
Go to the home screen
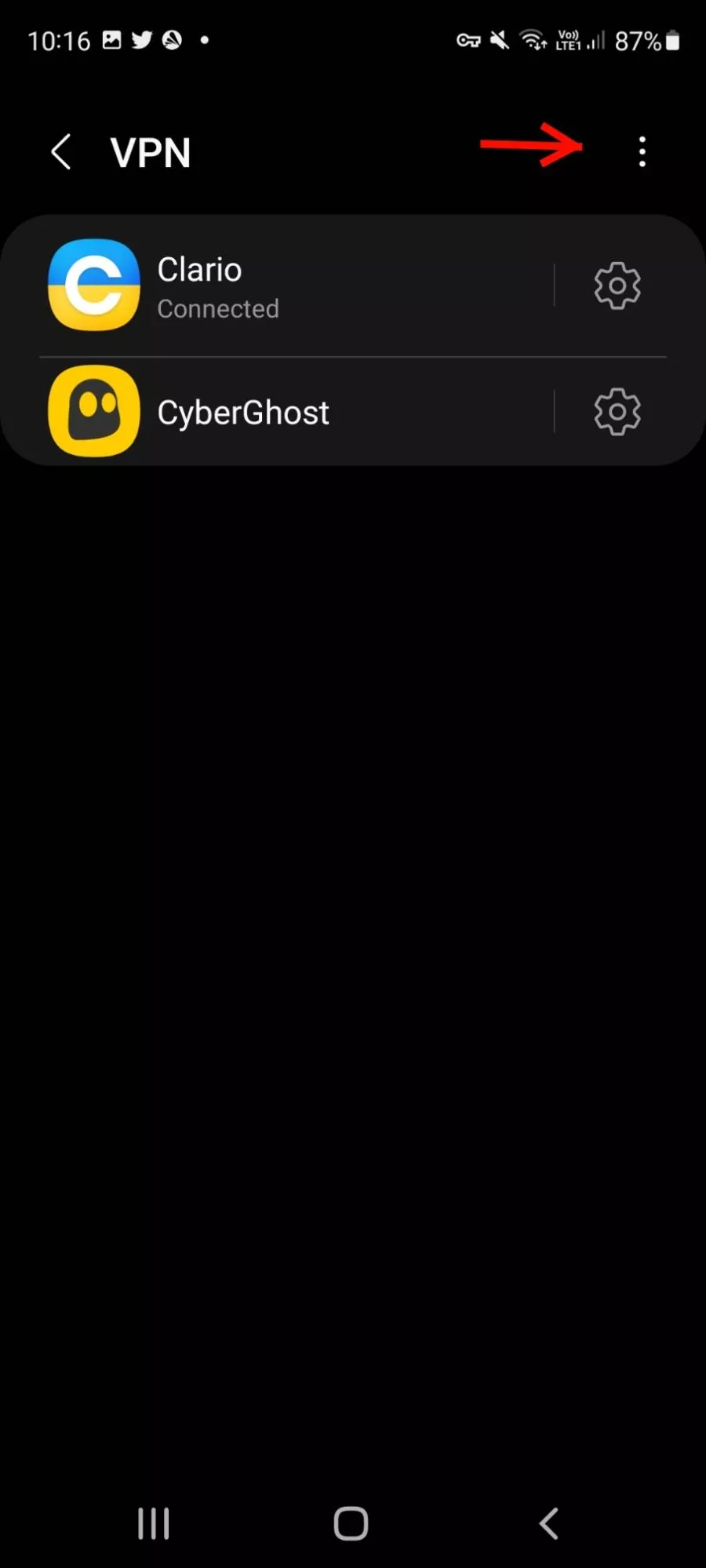pyautogui.click(x=351, y=1524)
